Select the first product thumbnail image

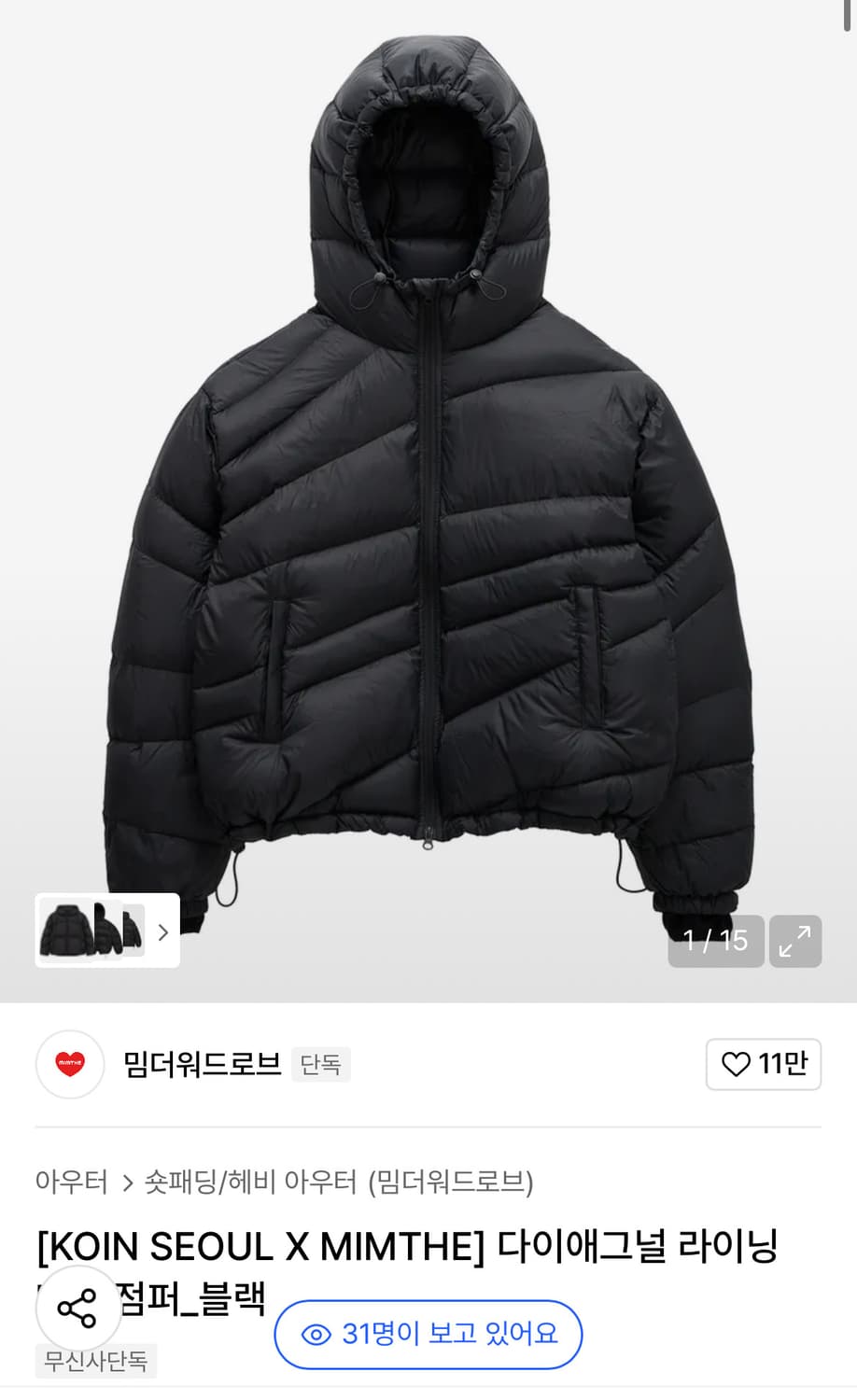[67, 931]
